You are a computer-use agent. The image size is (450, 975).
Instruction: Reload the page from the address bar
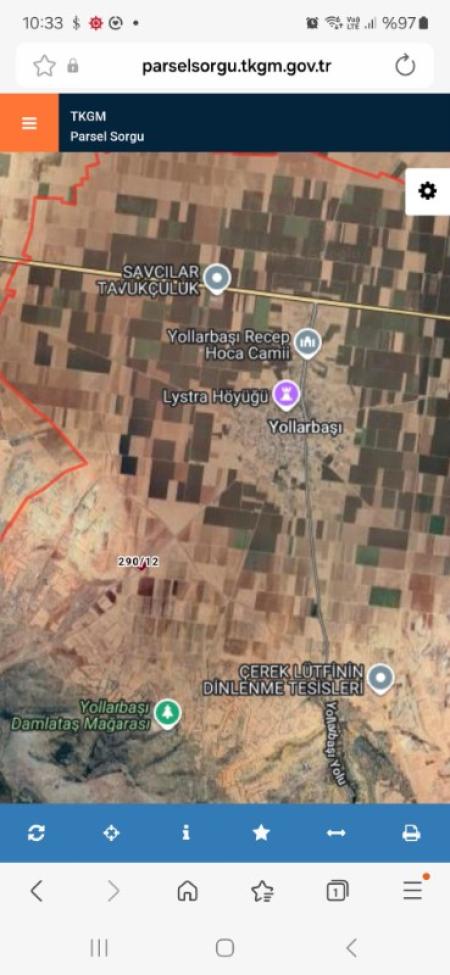(405, 65)
